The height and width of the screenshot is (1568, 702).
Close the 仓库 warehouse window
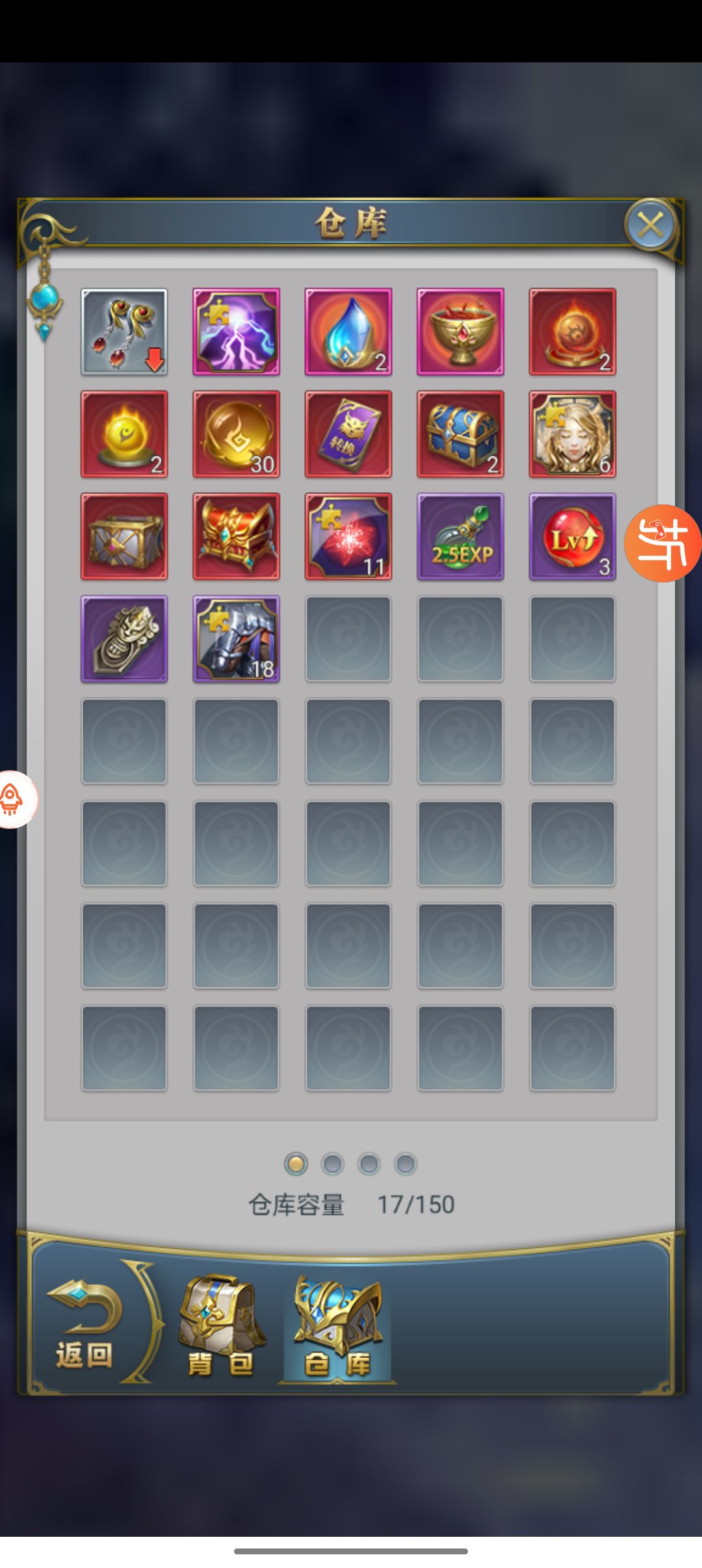click(x=650, y=226)
